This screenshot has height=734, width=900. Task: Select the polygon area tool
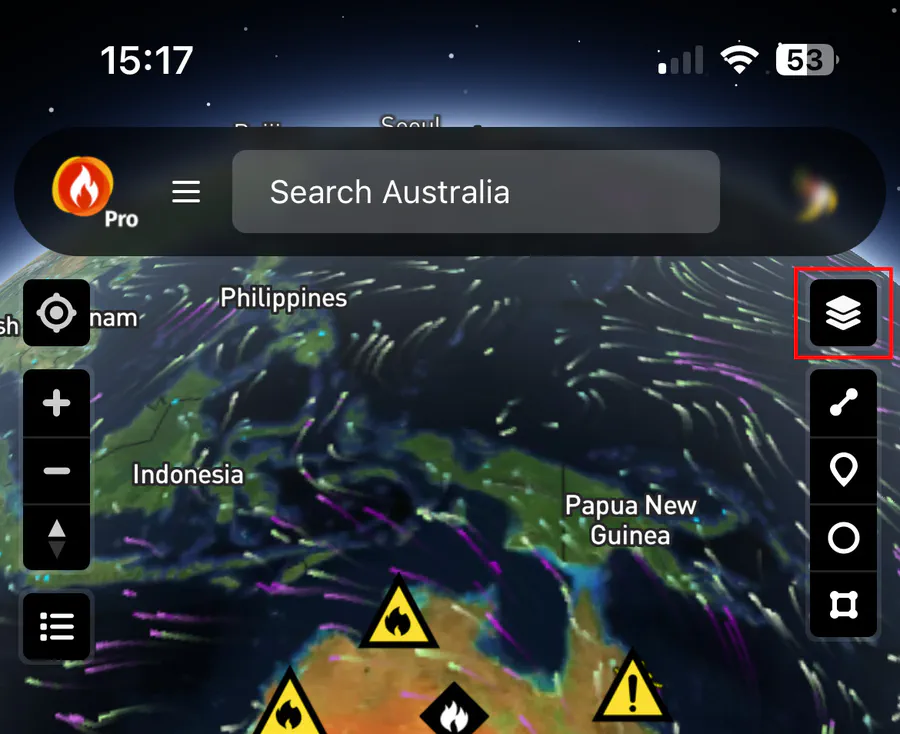(843, 605)
